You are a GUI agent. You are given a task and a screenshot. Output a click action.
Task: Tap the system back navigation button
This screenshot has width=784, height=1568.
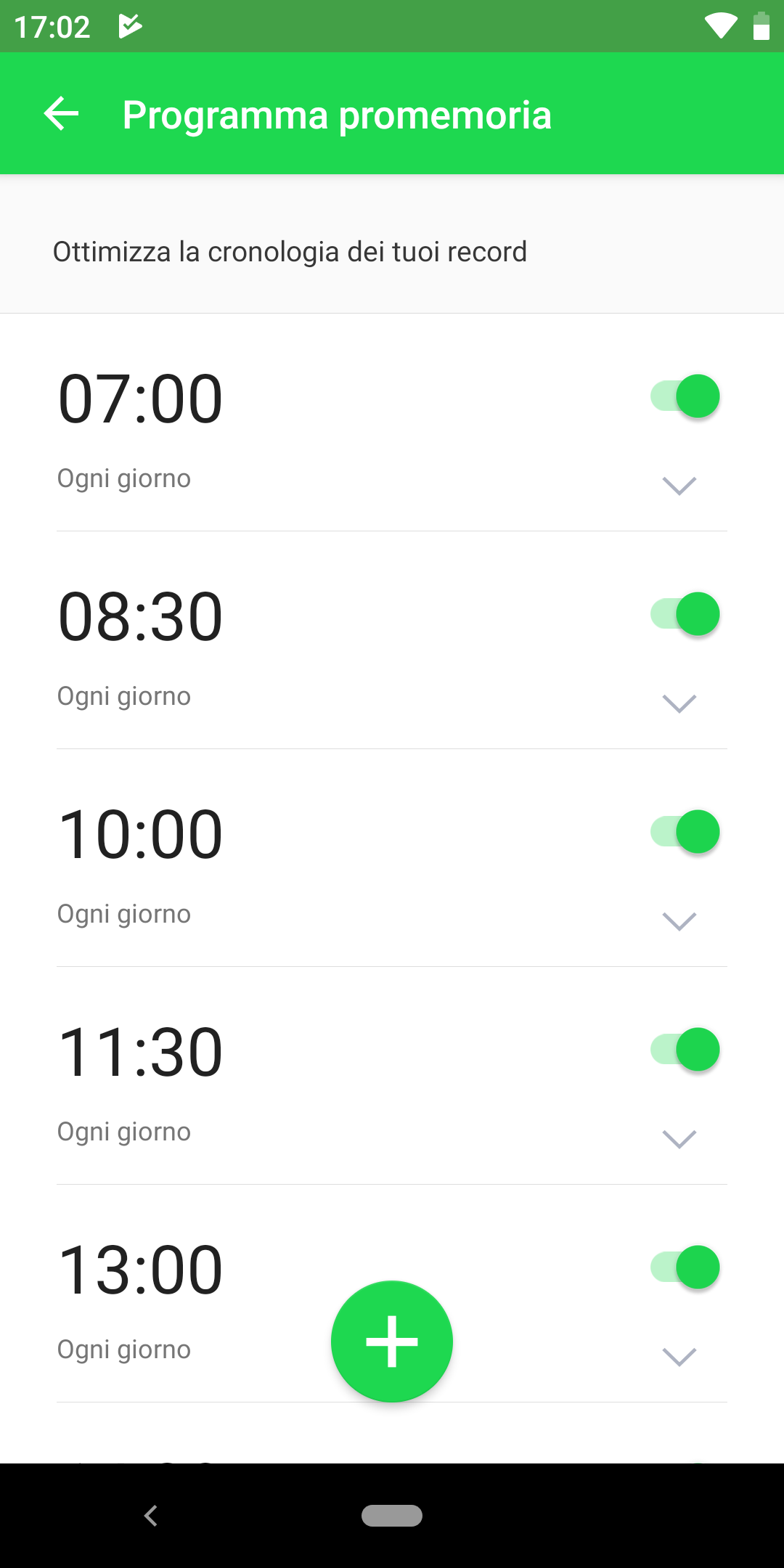point(151,1516)
